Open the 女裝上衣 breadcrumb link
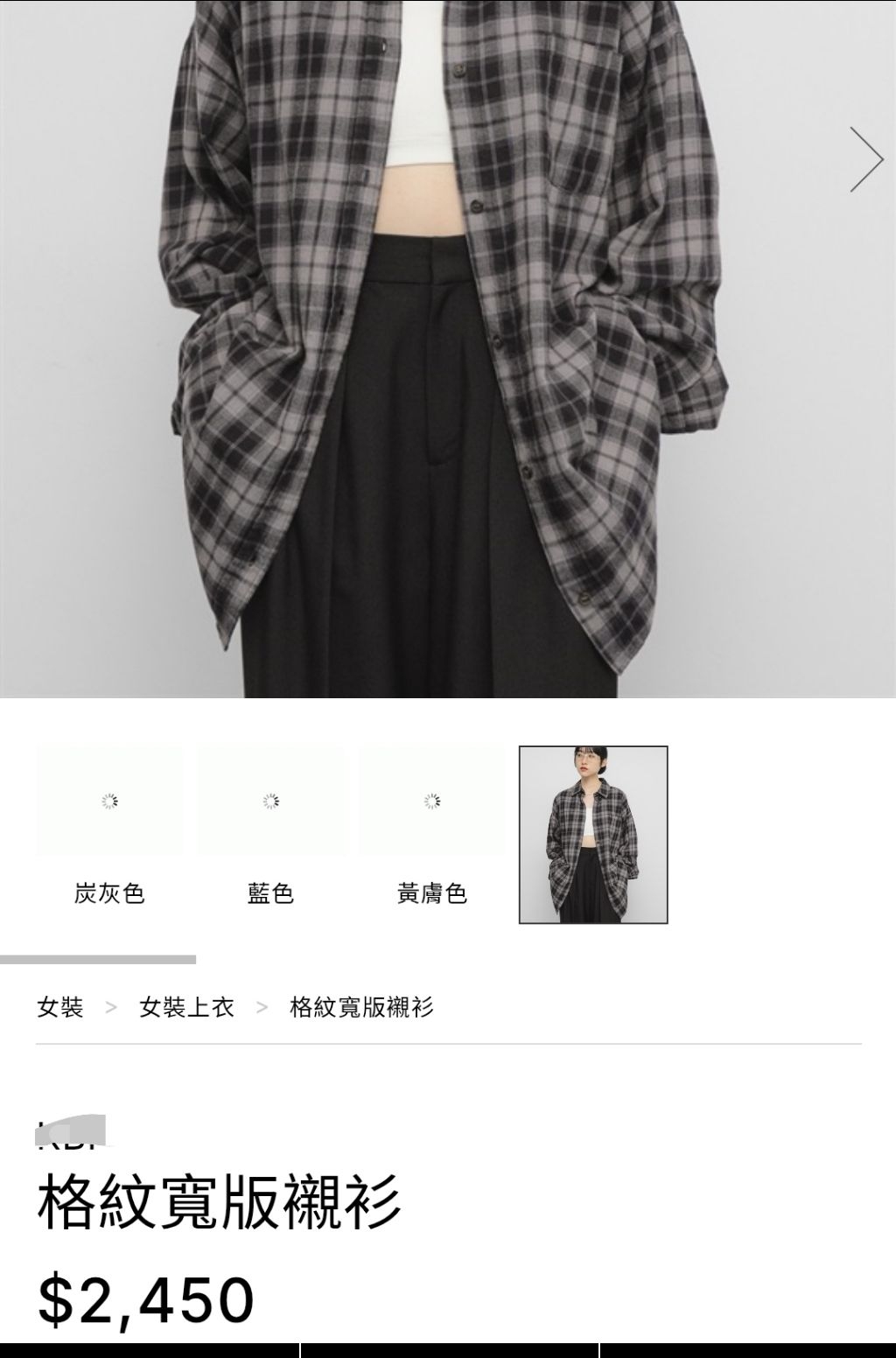 coord(186,1007)
